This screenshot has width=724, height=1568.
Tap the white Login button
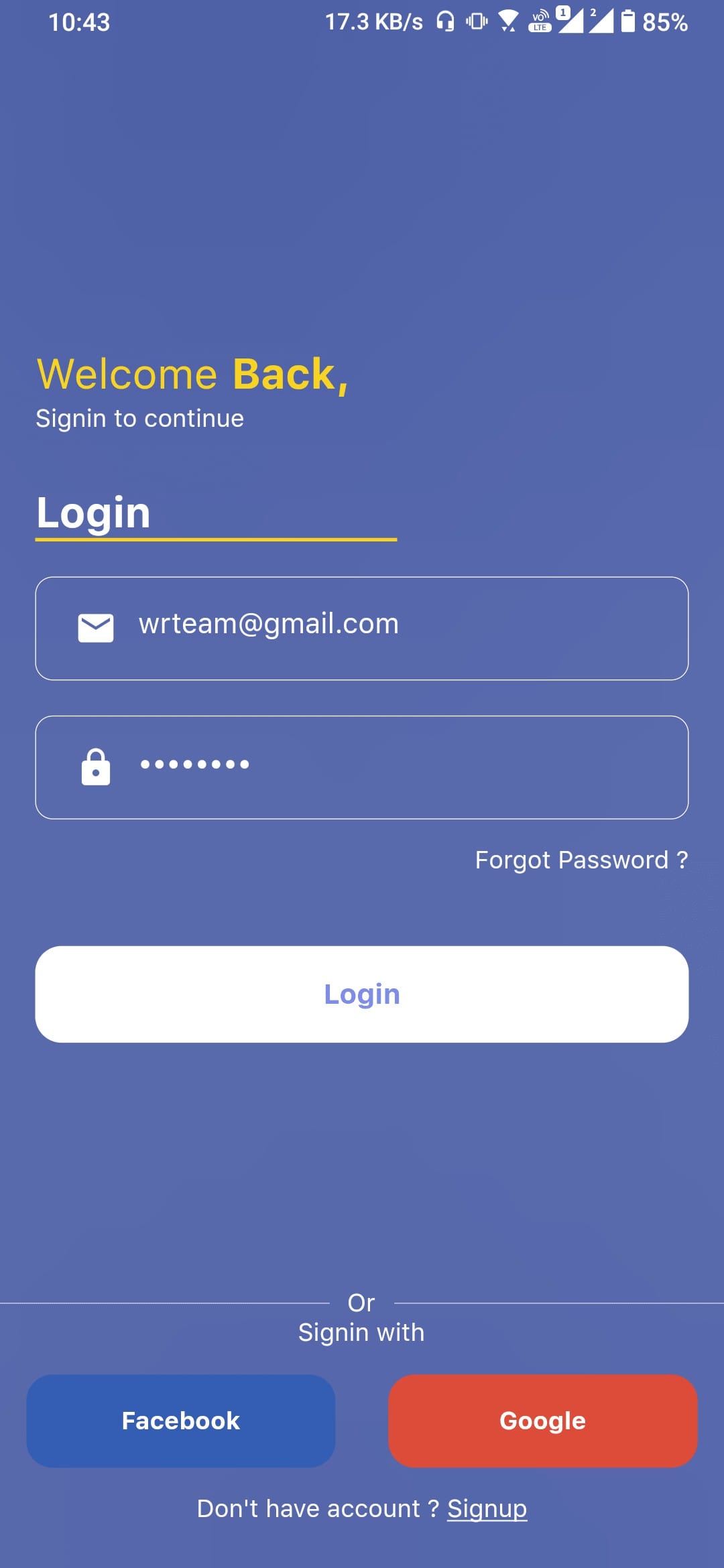pyautogui.click(x=362, y=994)
